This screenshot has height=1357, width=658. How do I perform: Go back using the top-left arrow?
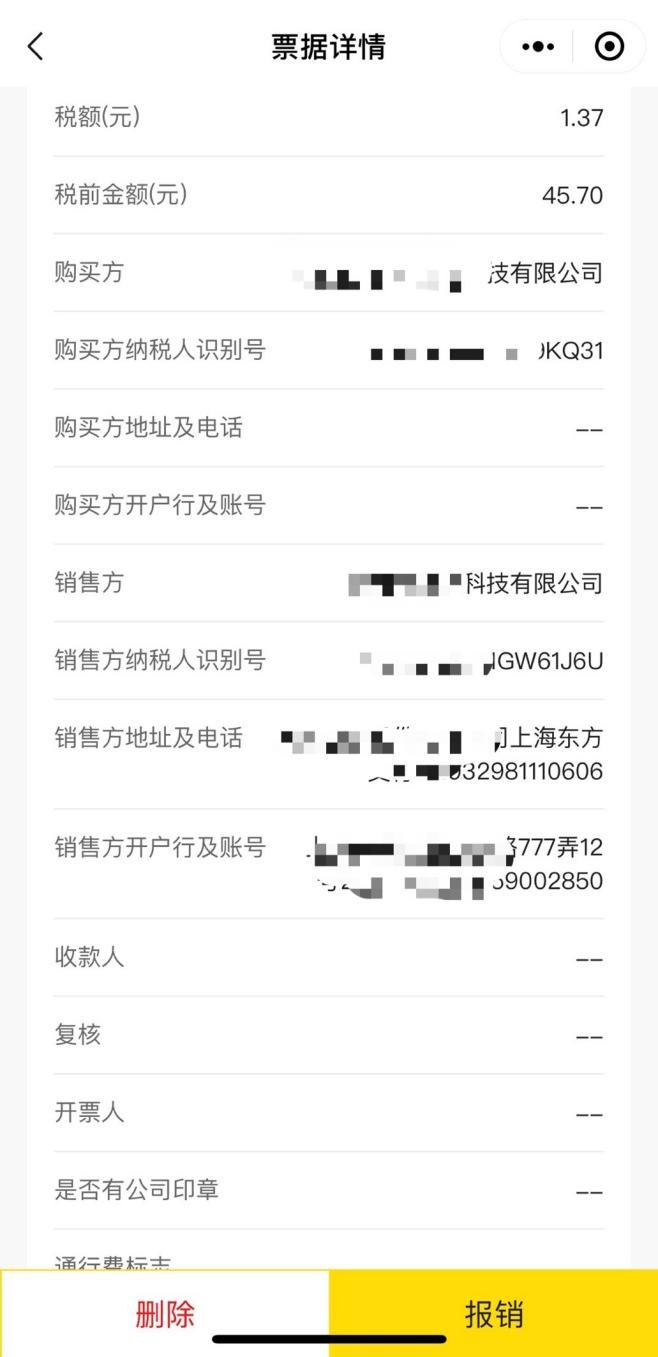click(35, 46)
